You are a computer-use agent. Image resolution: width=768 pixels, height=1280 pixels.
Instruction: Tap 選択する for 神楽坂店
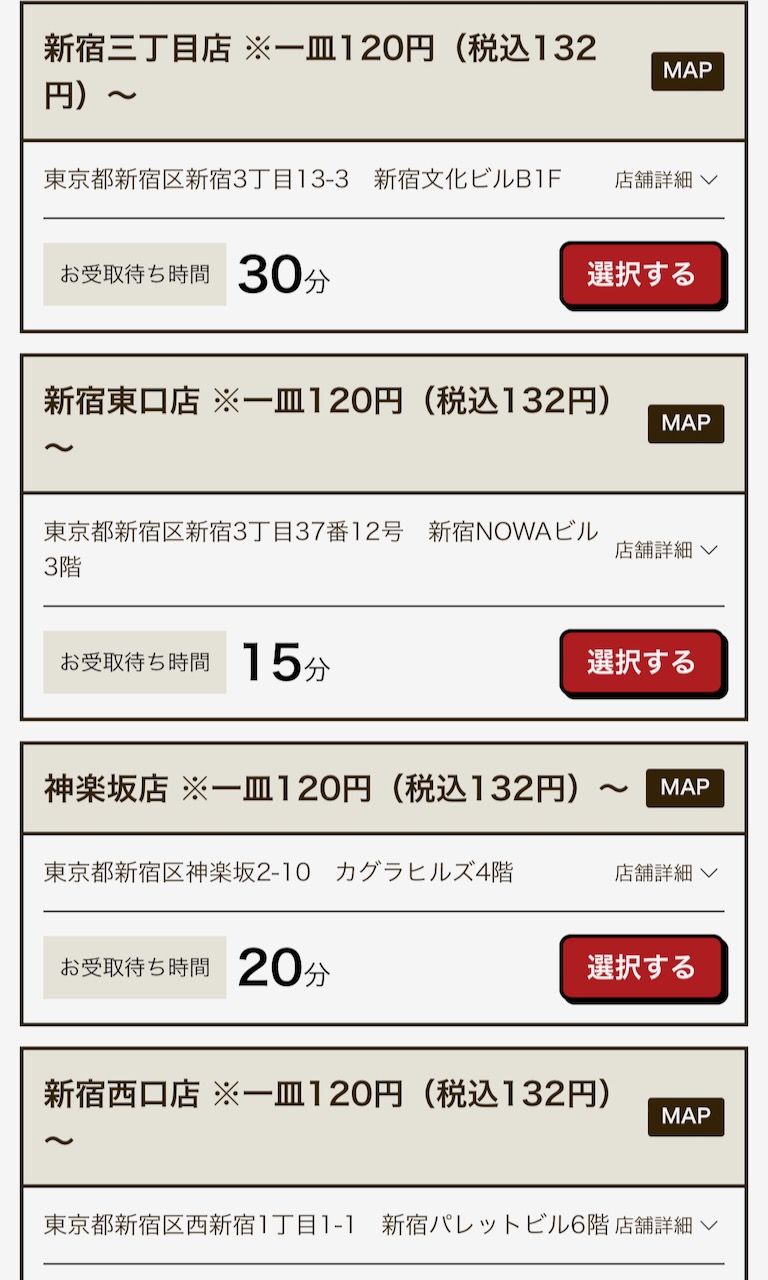(x=641, y=968)
